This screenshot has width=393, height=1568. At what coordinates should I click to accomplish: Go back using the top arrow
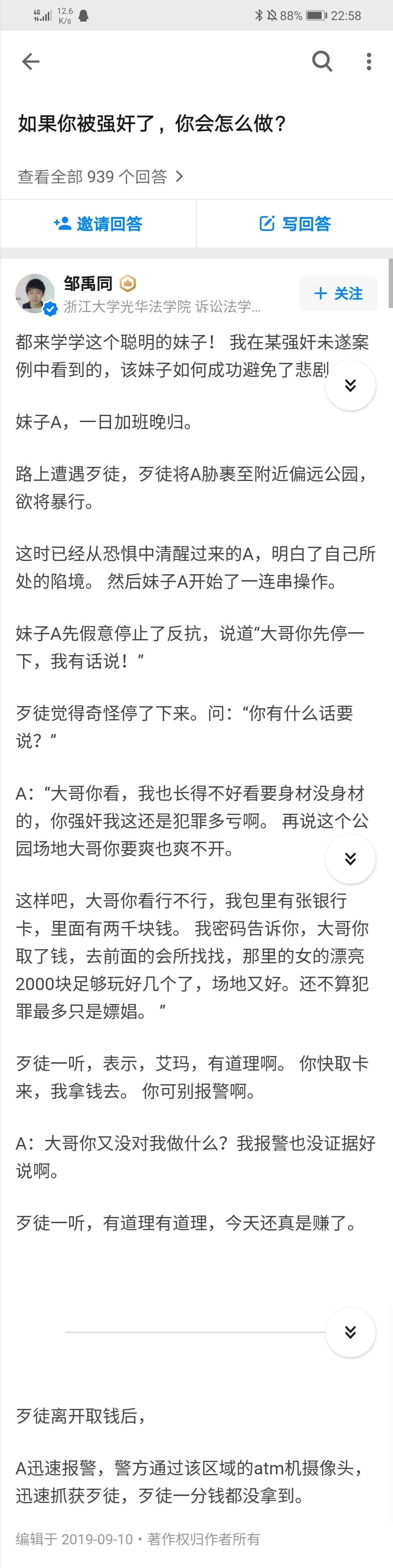pos(31,62)
